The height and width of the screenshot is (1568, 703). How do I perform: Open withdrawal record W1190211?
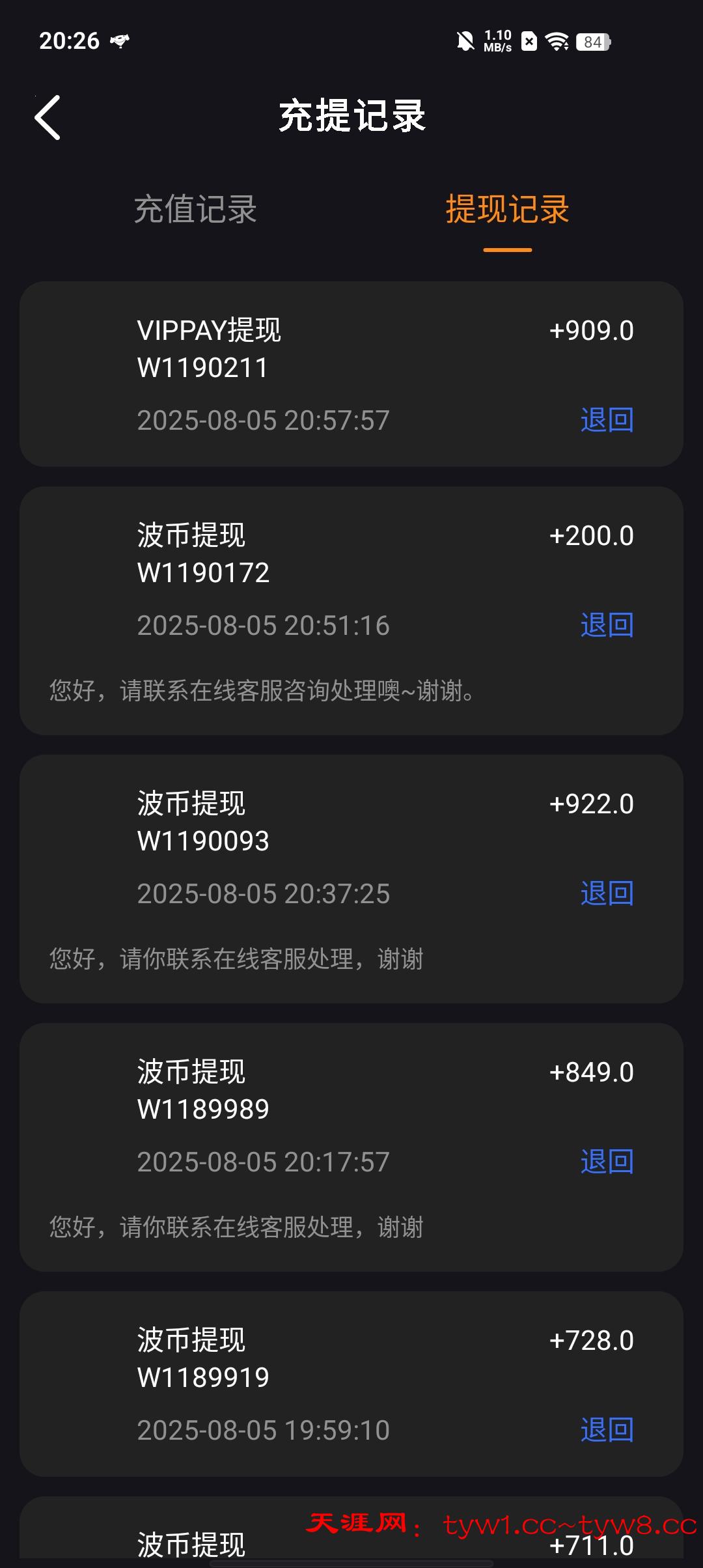click(x=351, y=374)
